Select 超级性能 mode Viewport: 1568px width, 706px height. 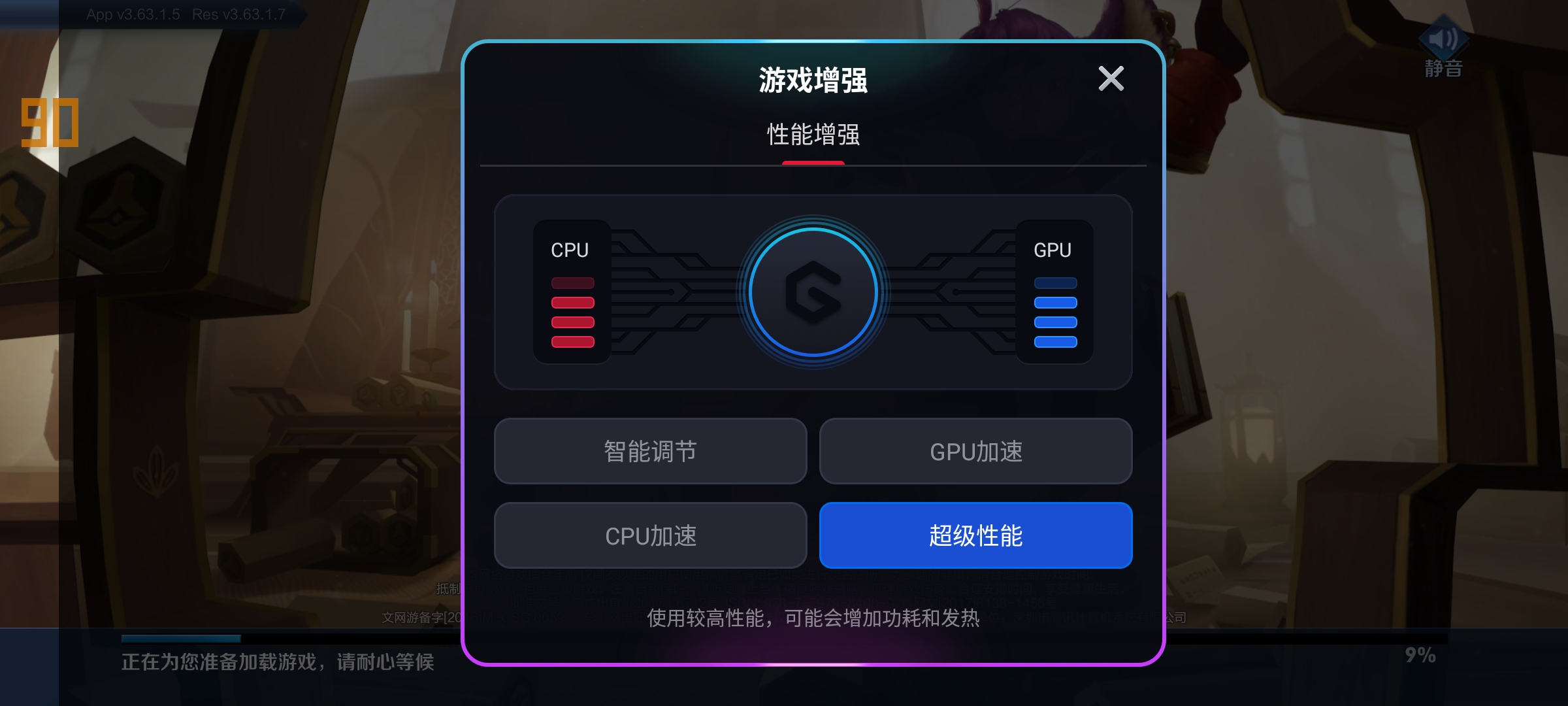(975, 535)
